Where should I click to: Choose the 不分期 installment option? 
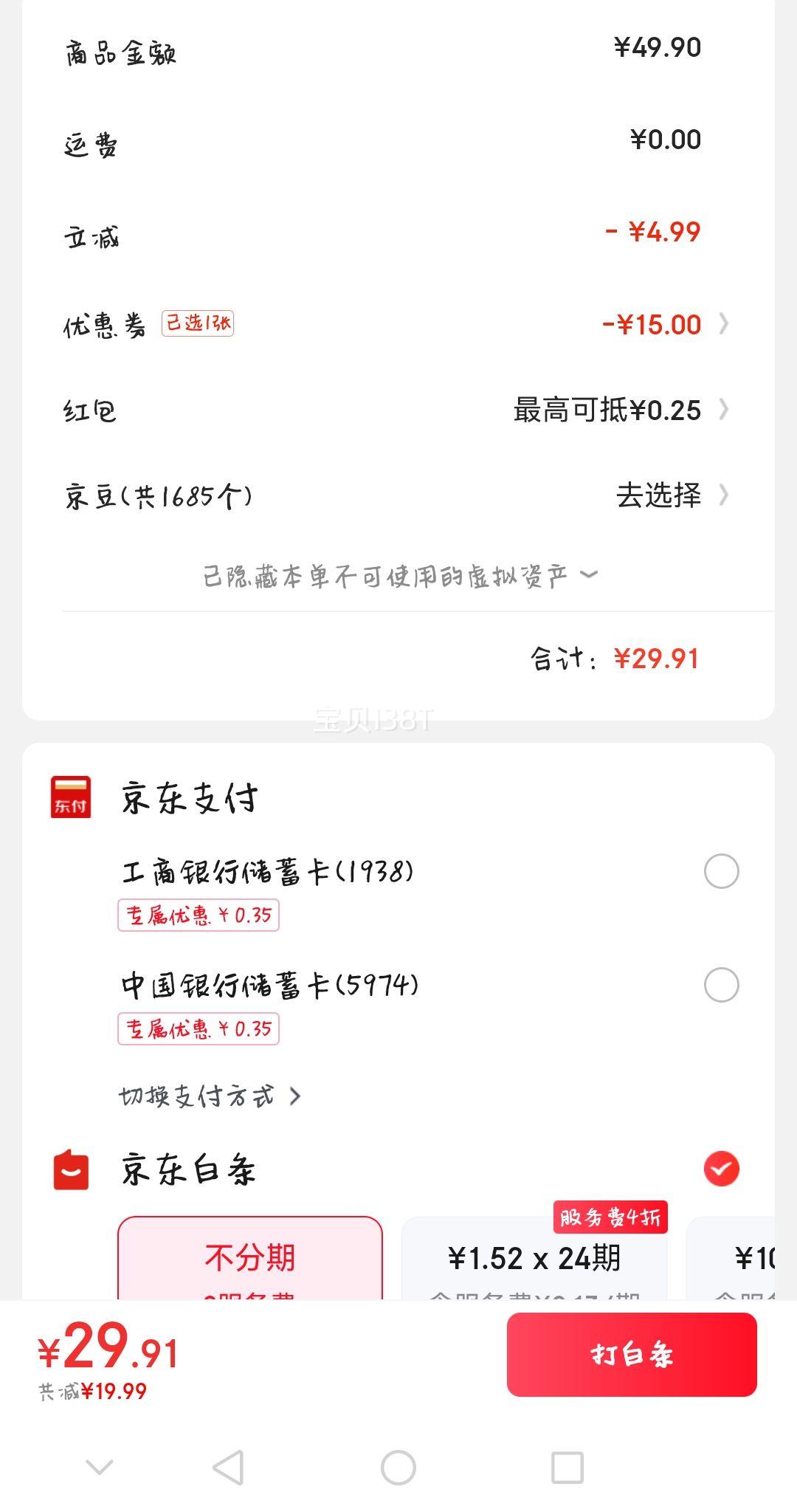250,1258
